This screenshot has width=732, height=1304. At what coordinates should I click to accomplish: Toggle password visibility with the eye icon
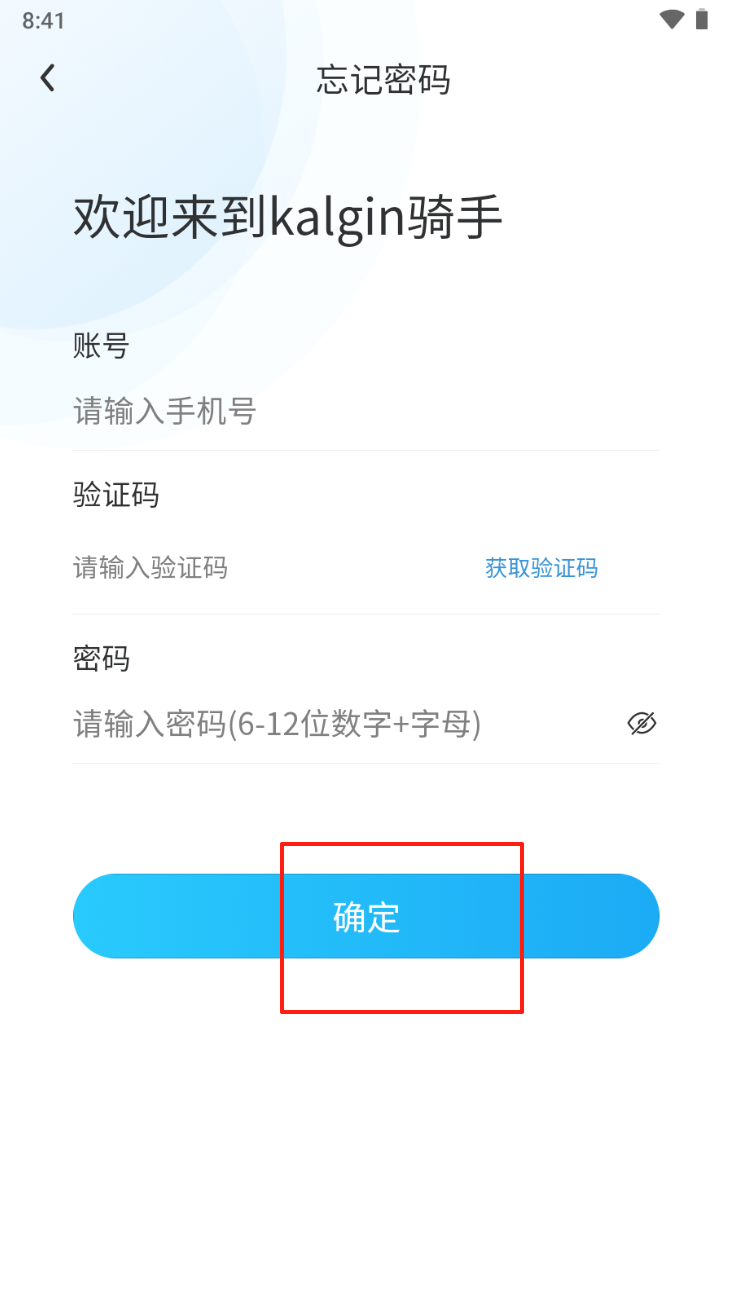tap(642, 723)
